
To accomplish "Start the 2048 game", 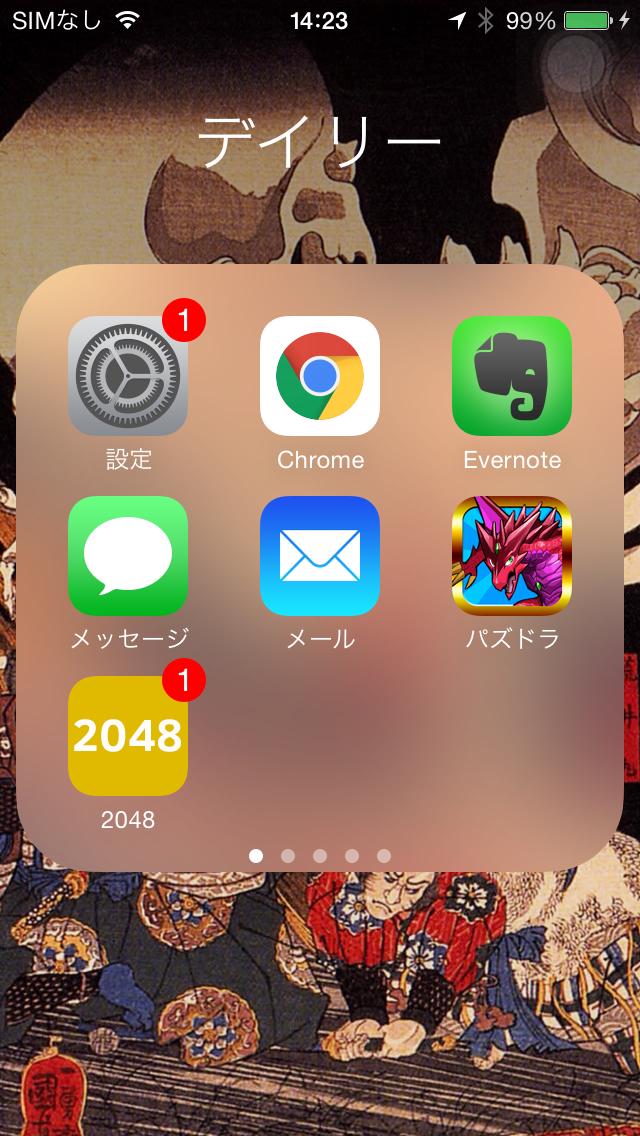I will pos(128,735).
